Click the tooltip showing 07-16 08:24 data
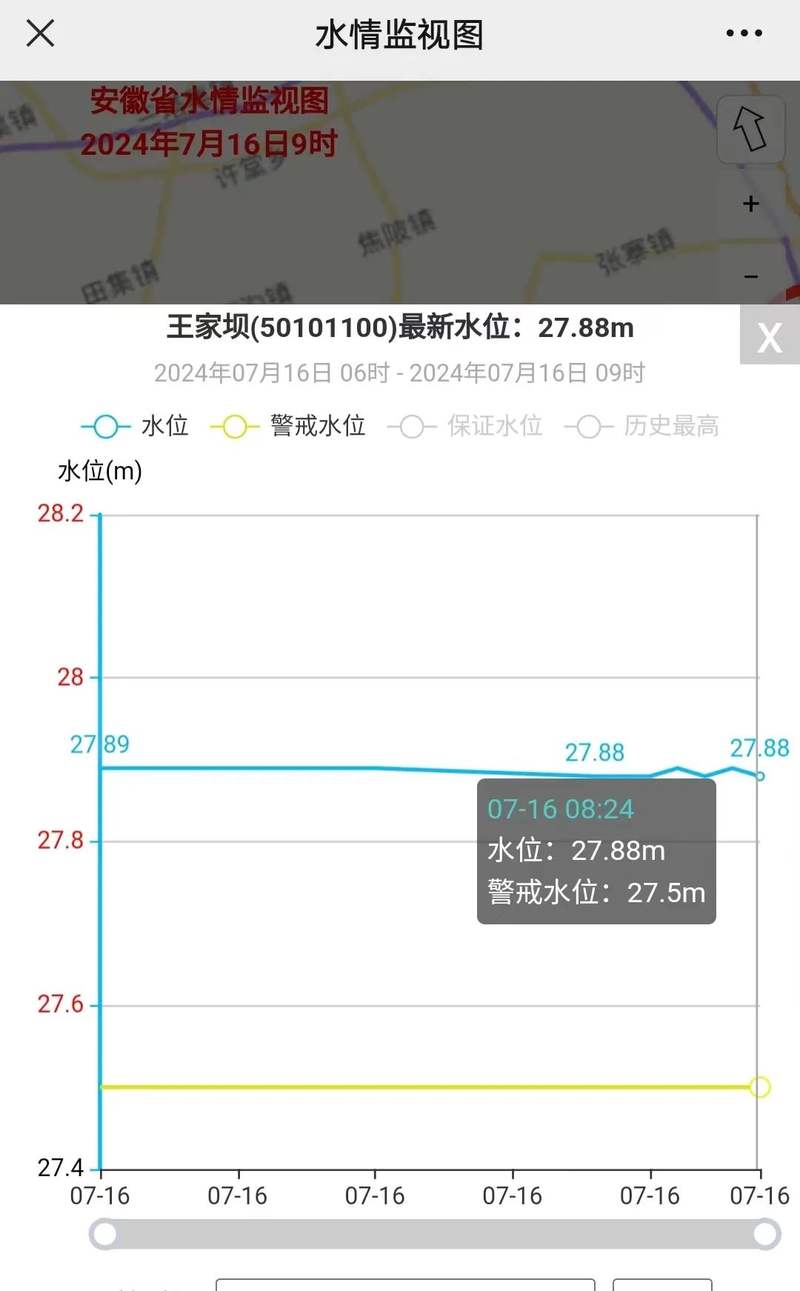 (596, 851)
